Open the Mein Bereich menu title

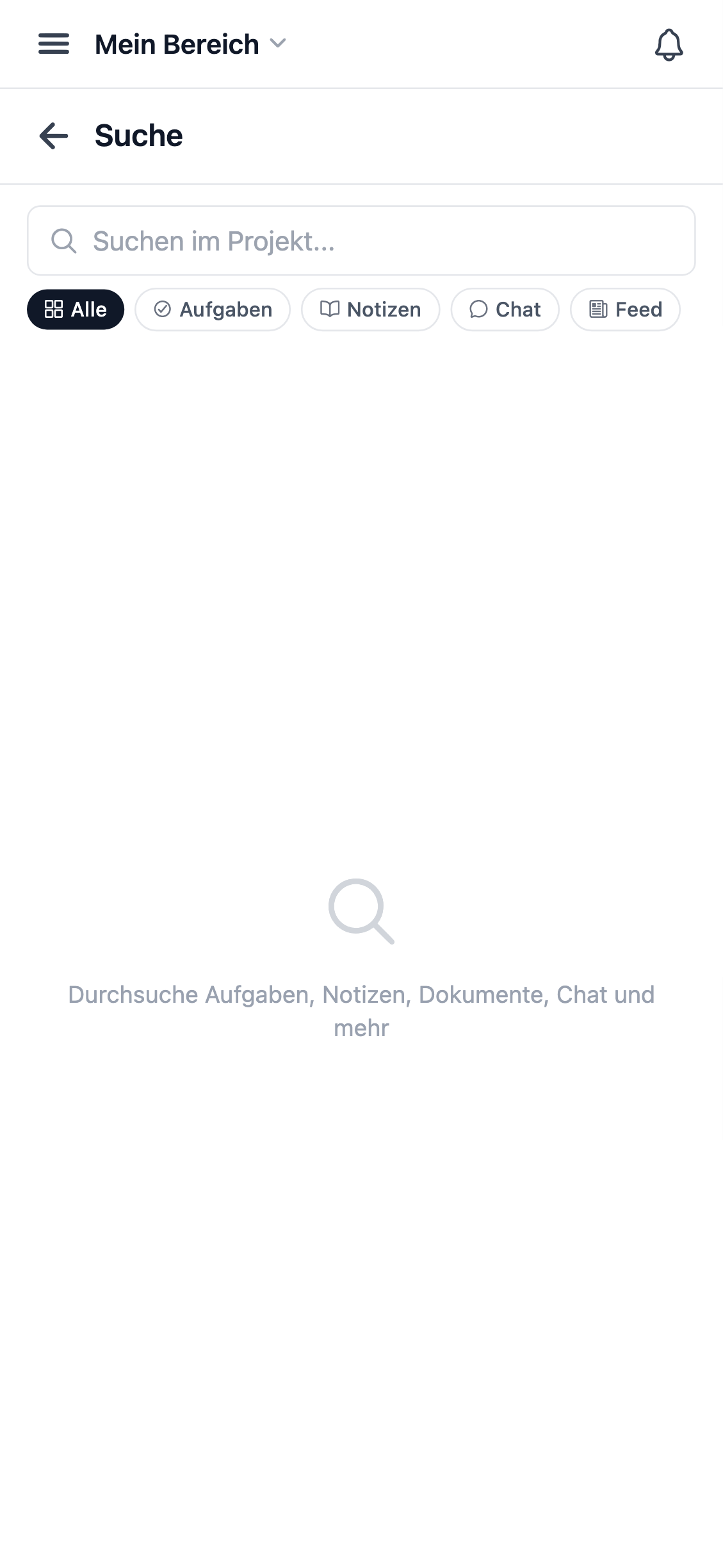pos(177,44)
